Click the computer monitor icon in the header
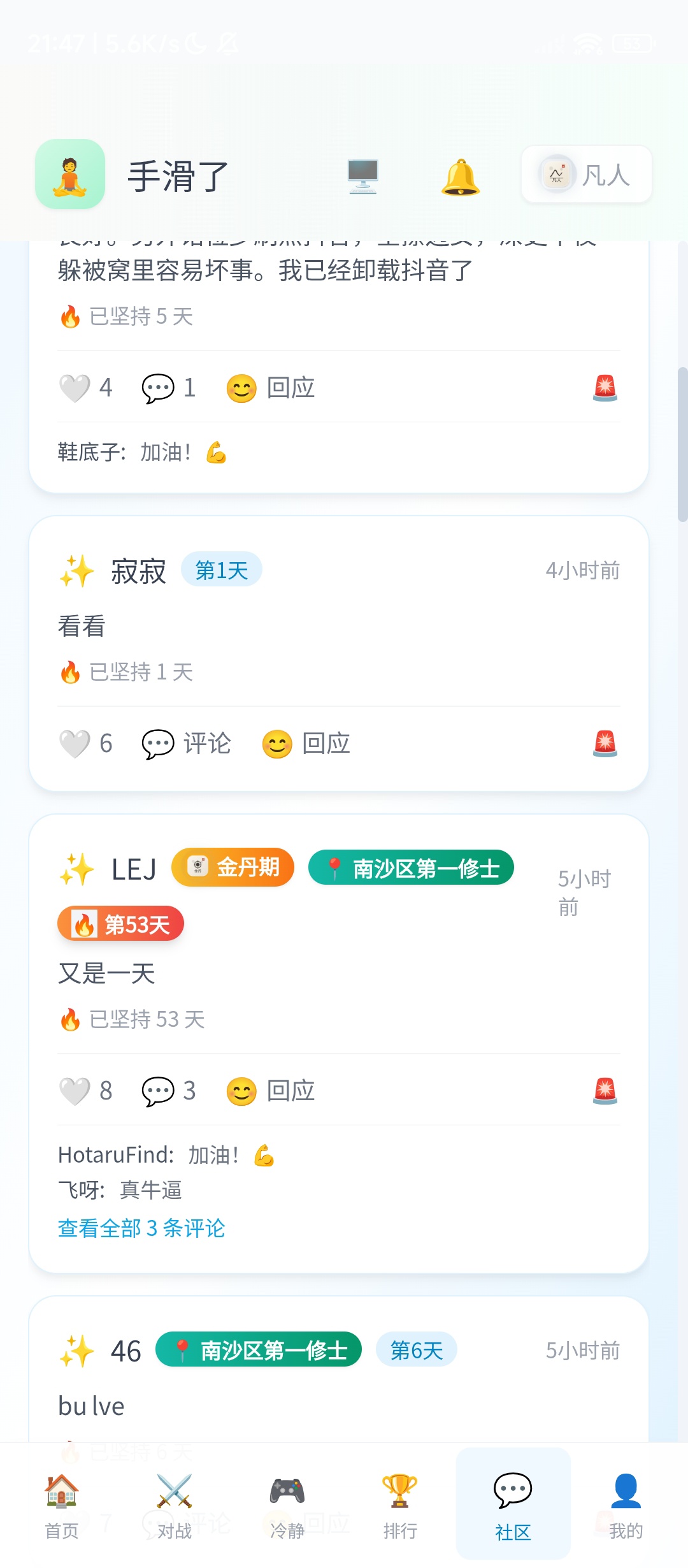Viewport: 688px width, 1568px height. 363,176
